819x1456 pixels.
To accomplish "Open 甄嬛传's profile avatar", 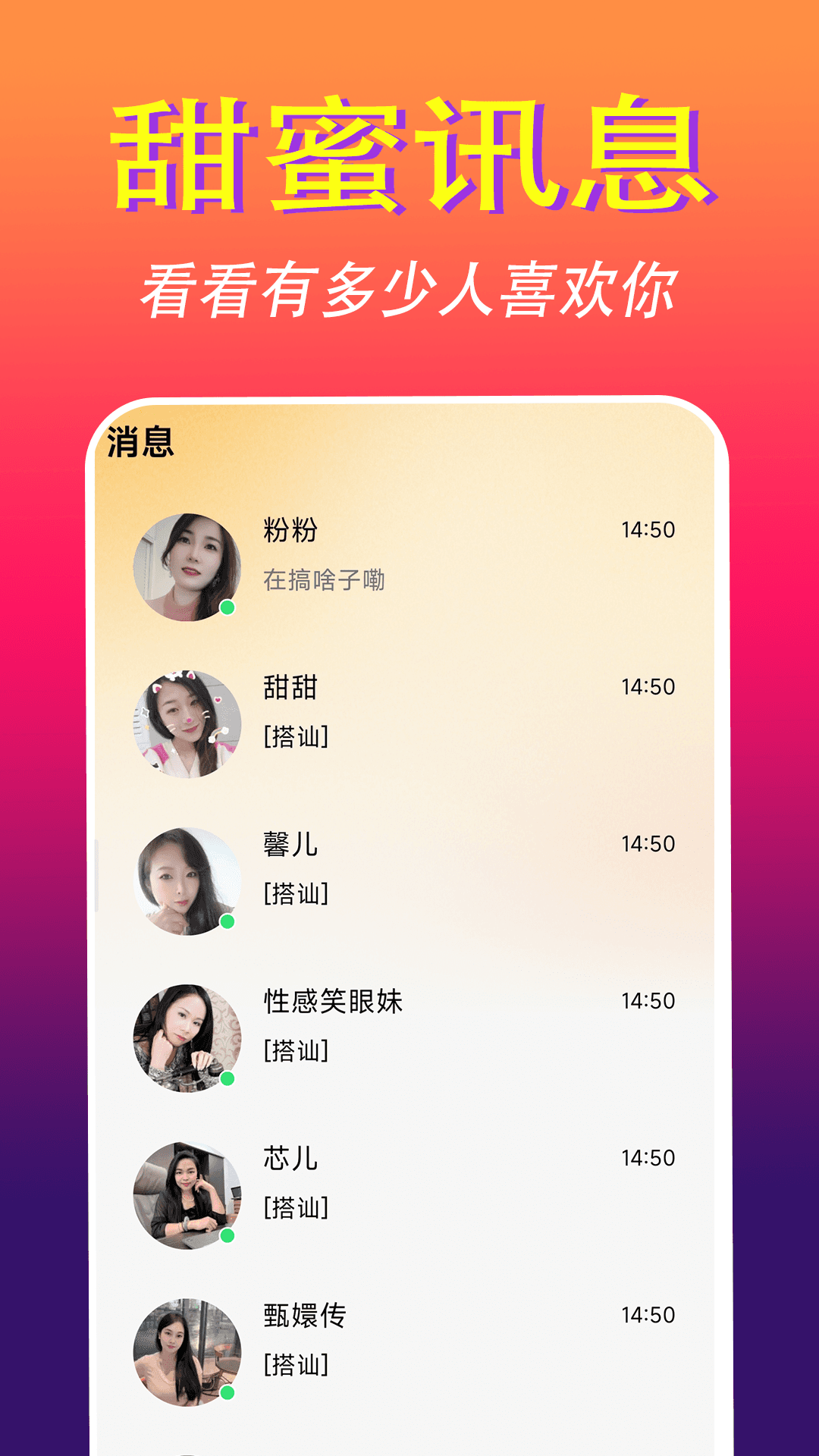I will point(188,1352).
